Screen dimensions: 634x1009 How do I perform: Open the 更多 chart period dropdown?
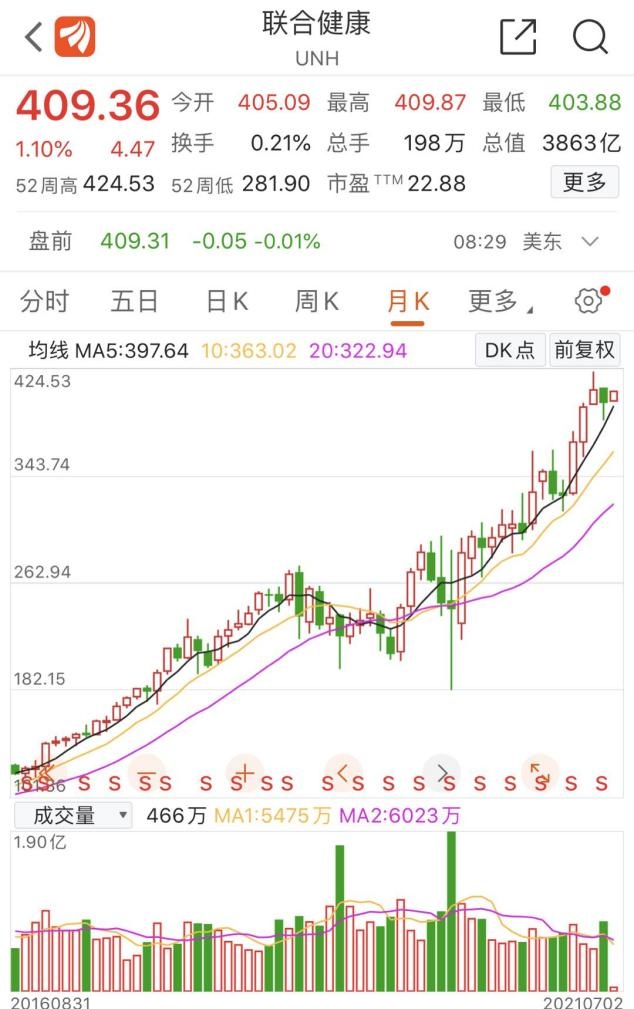[x=499, y=301]
